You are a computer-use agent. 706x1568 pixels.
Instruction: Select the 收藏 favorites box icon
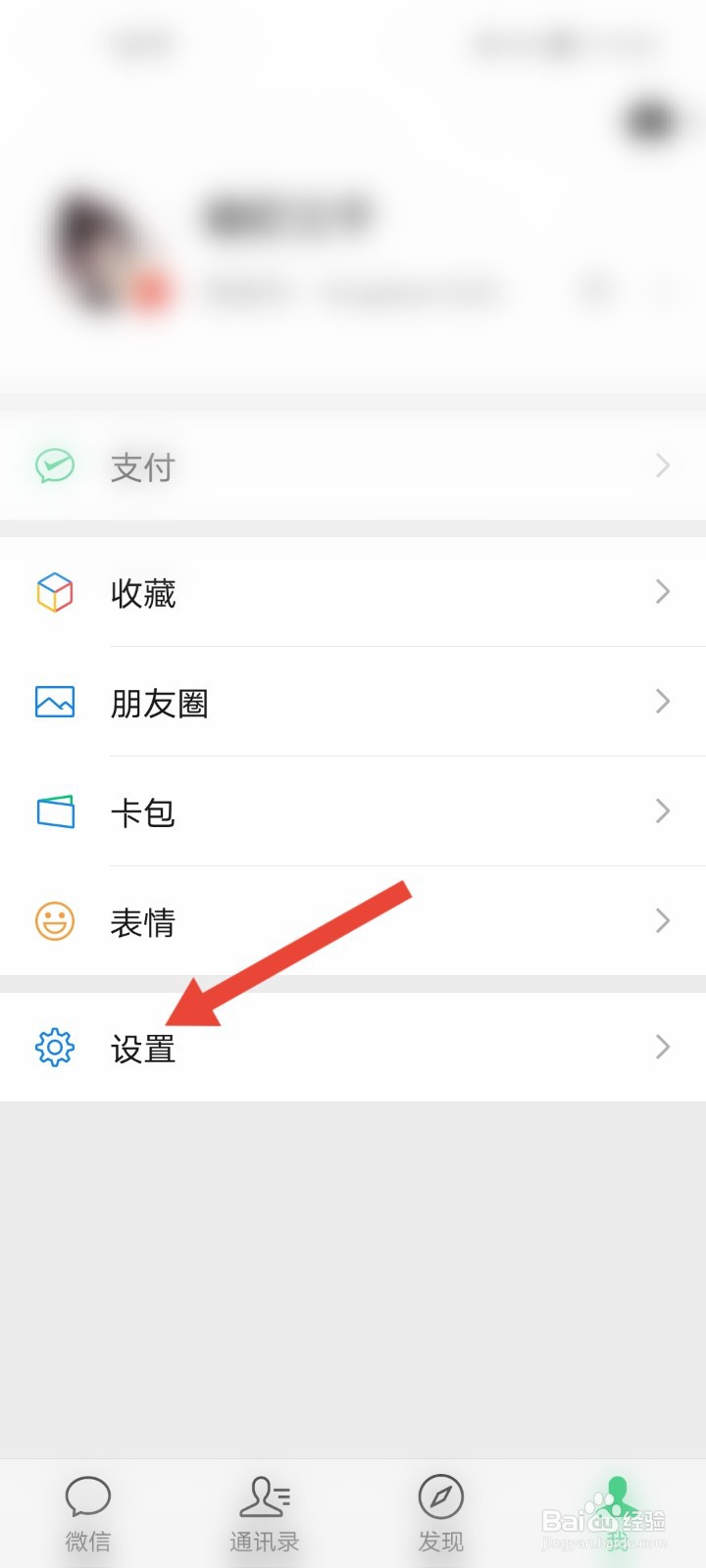pyautogui.click(x=55, y=593)
